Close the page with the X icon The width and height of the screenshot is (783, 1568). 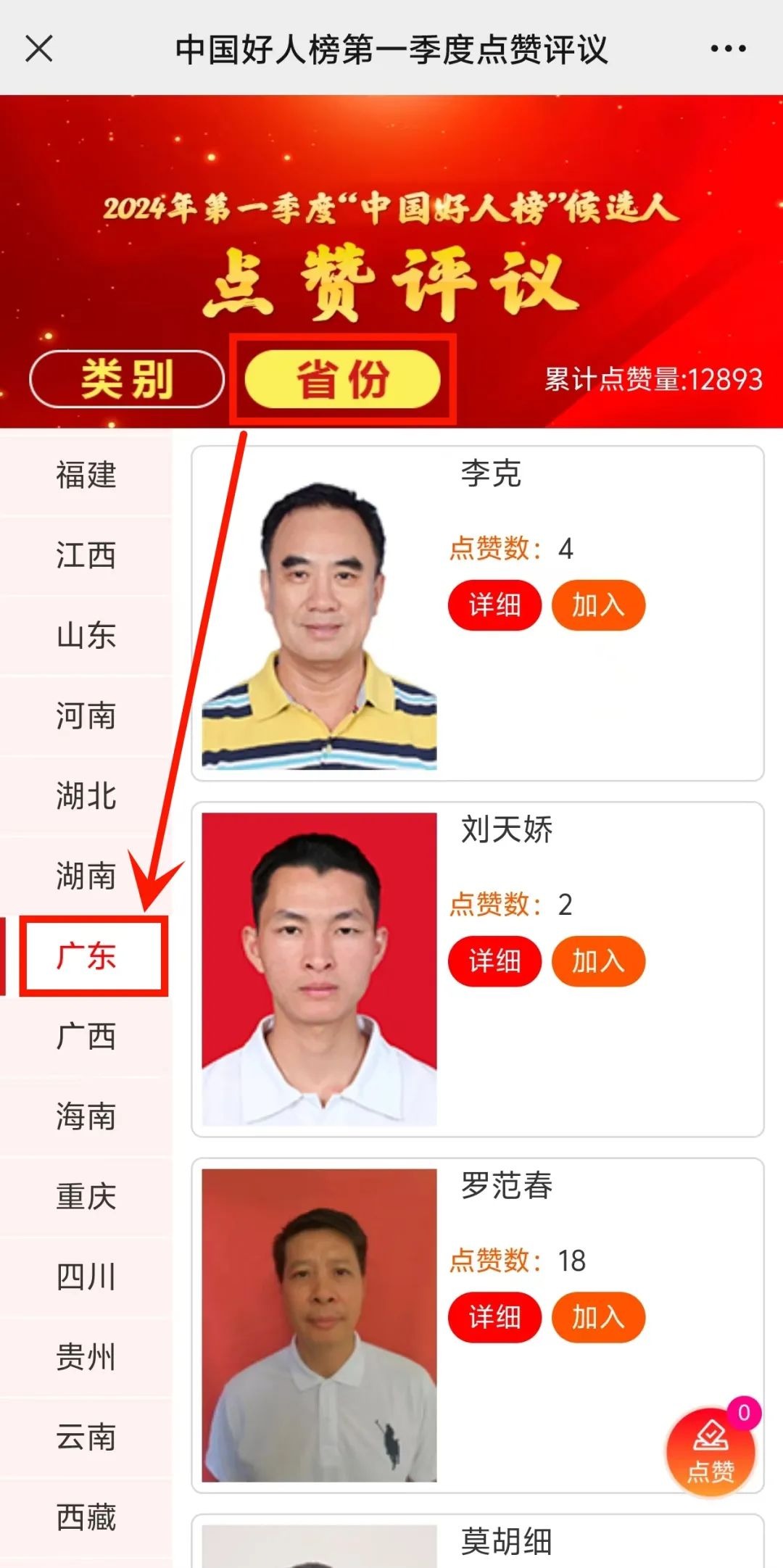39,49
